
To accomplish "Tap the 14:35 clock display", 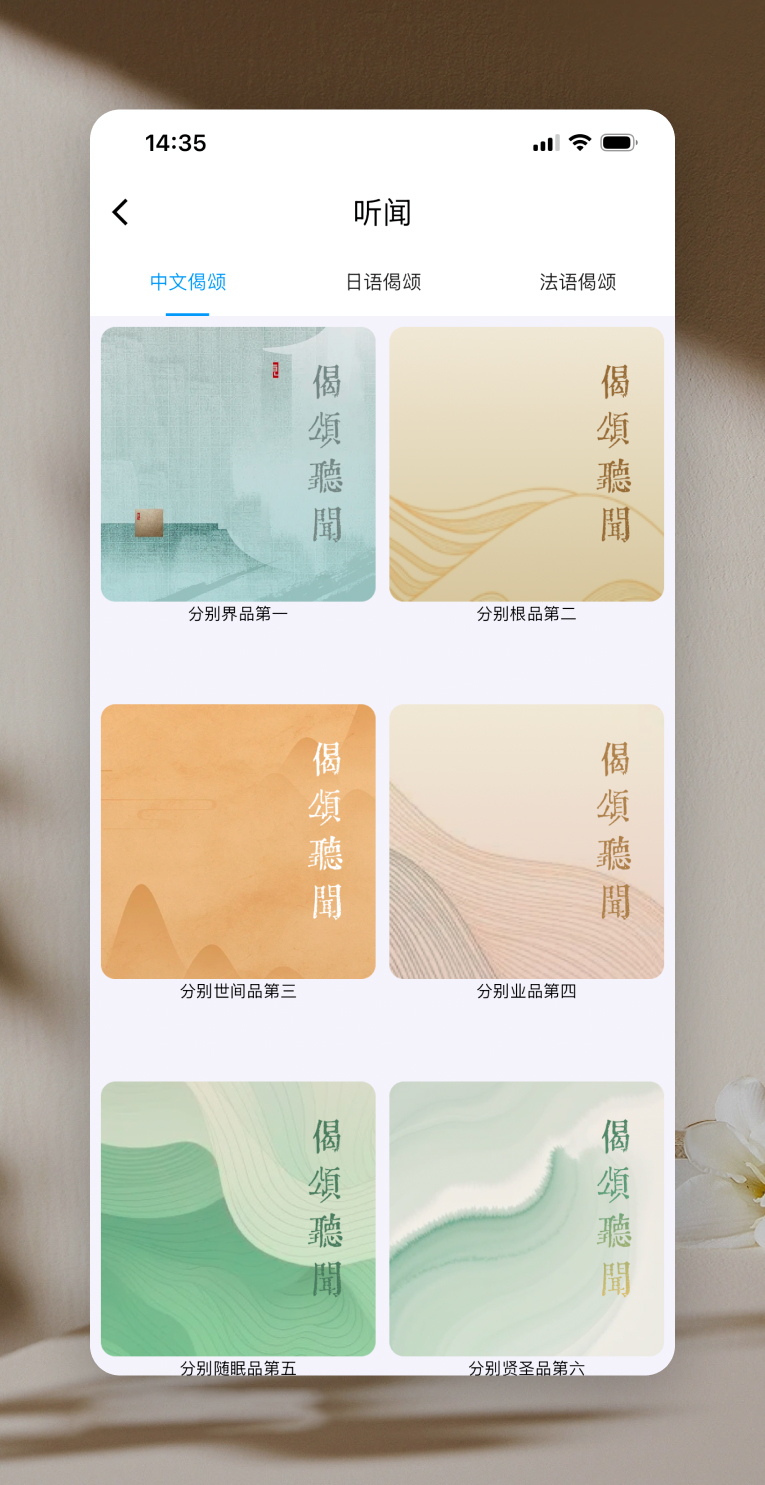I will click(x=175, y=143).
